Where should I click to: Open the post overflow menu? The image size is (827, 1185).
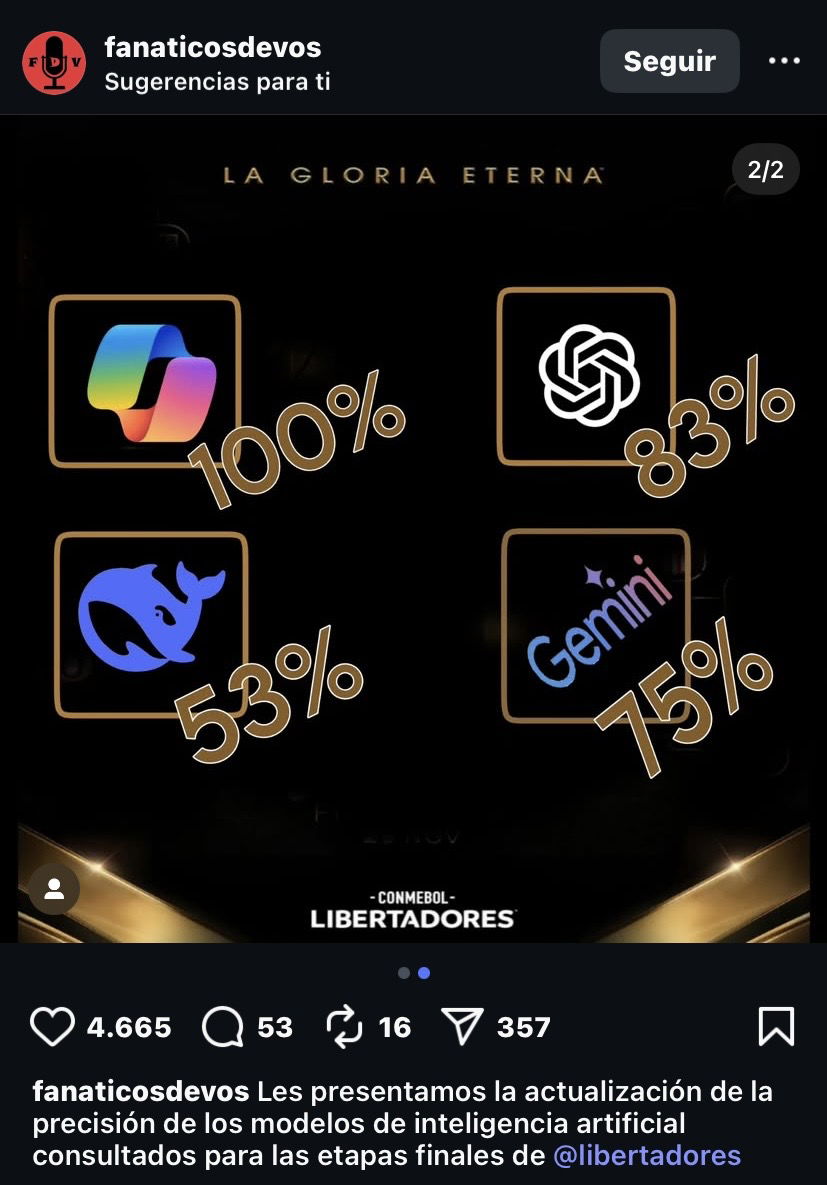pos(784,61)
